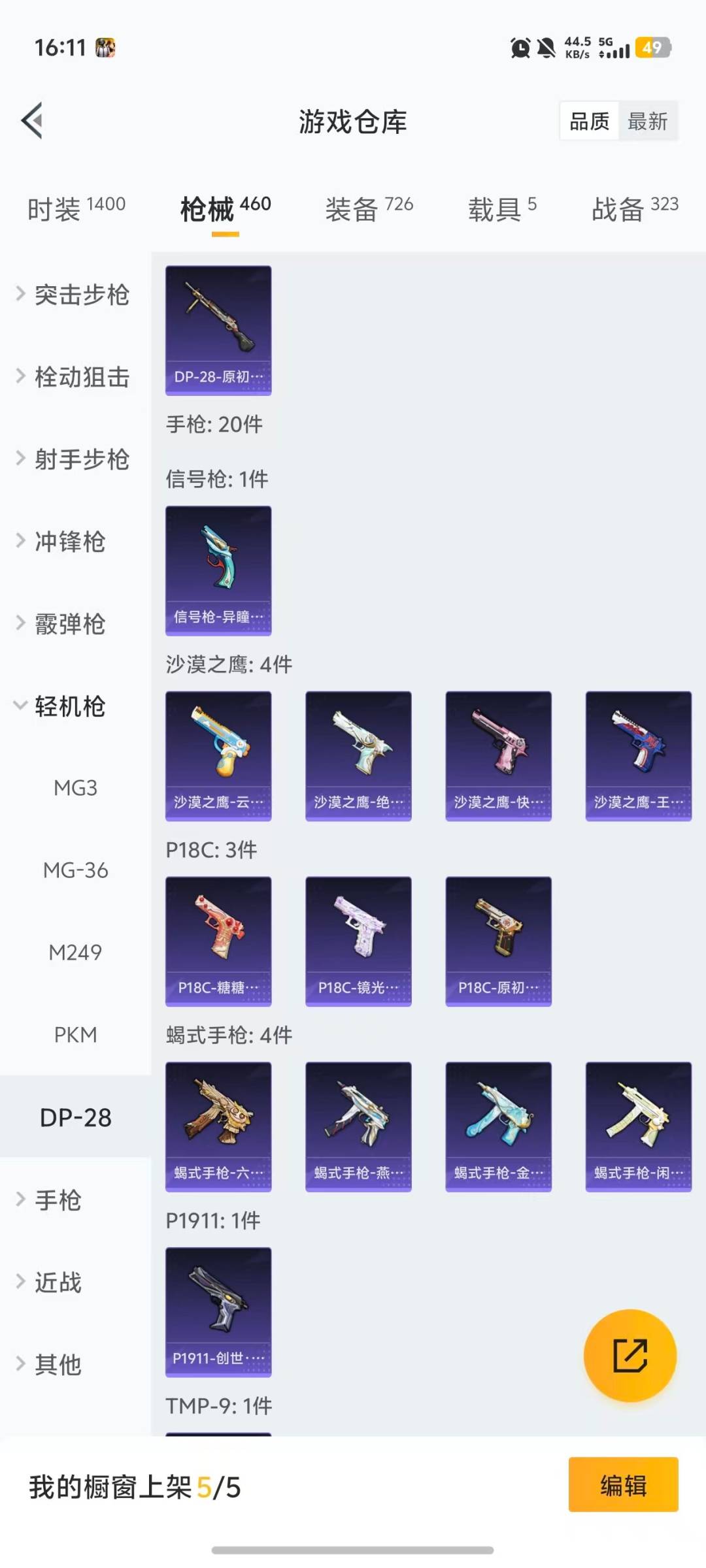View the gold P18C-原初 pistol skin
Screen dimensions: 706x1568
498,941
